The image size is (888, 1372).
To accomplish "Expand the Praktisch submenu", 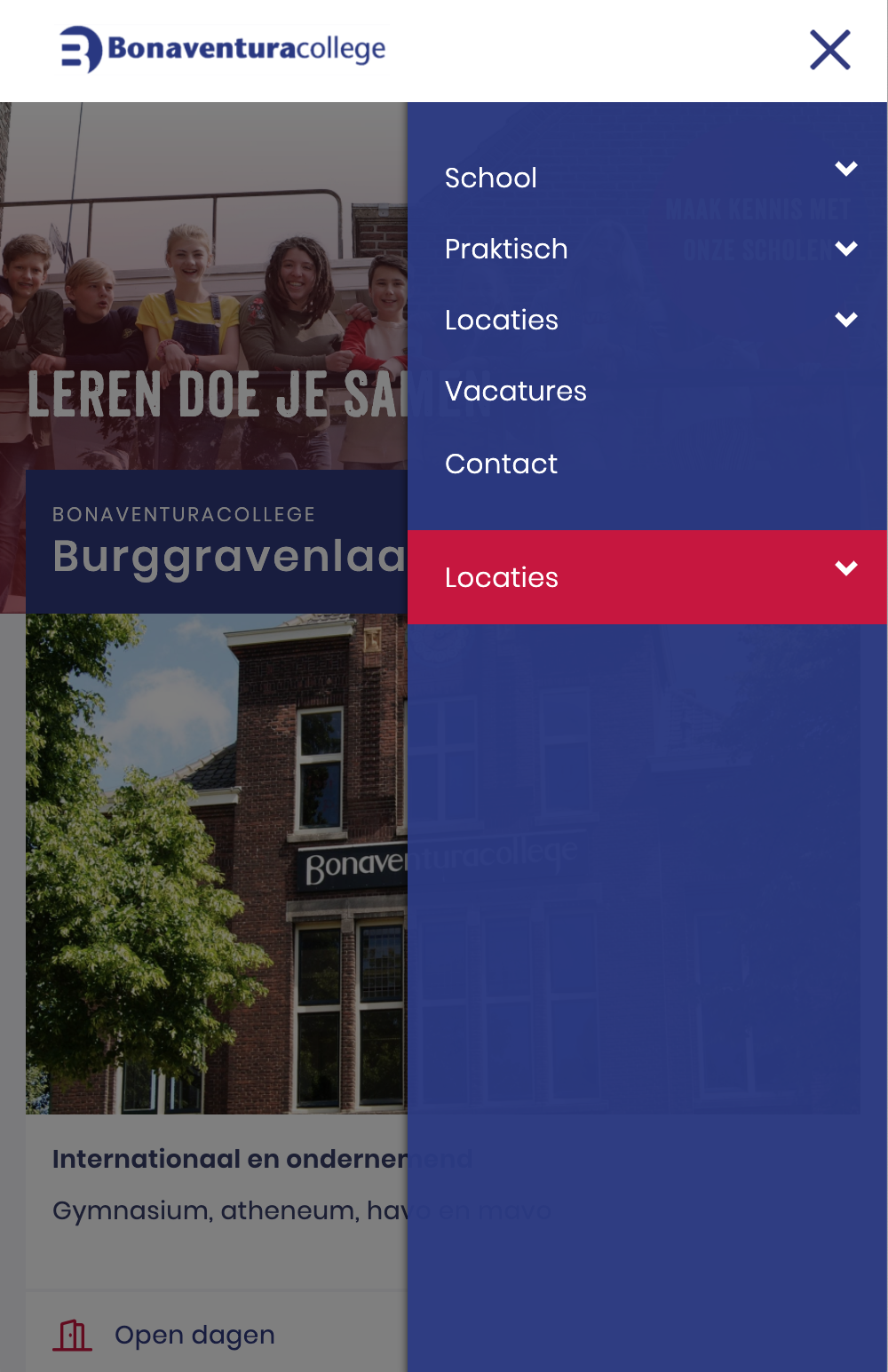I will pos(845,249).
